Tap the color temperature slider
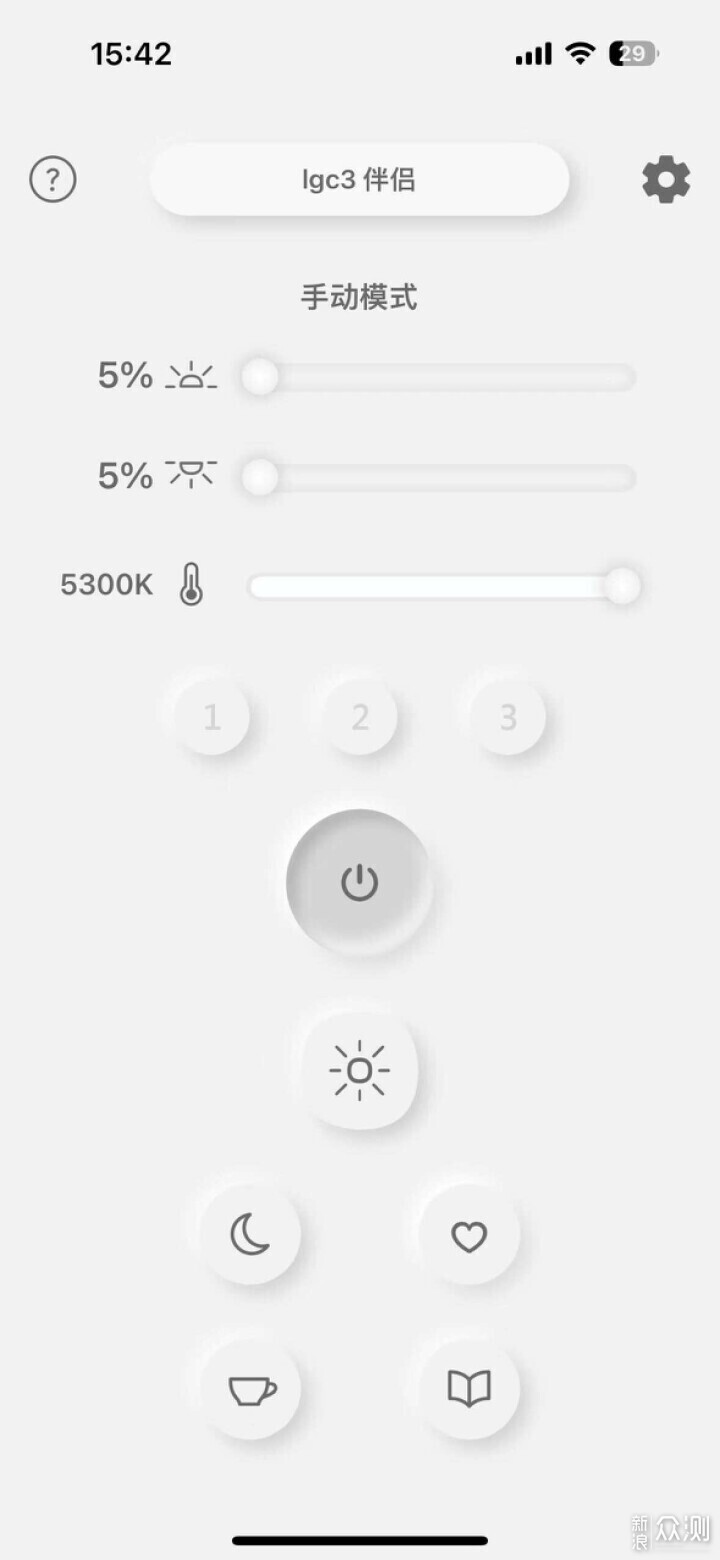Image resolution: width=720 pixels, height=1560 pixels. pyautogui.click(x=440, y=586)
